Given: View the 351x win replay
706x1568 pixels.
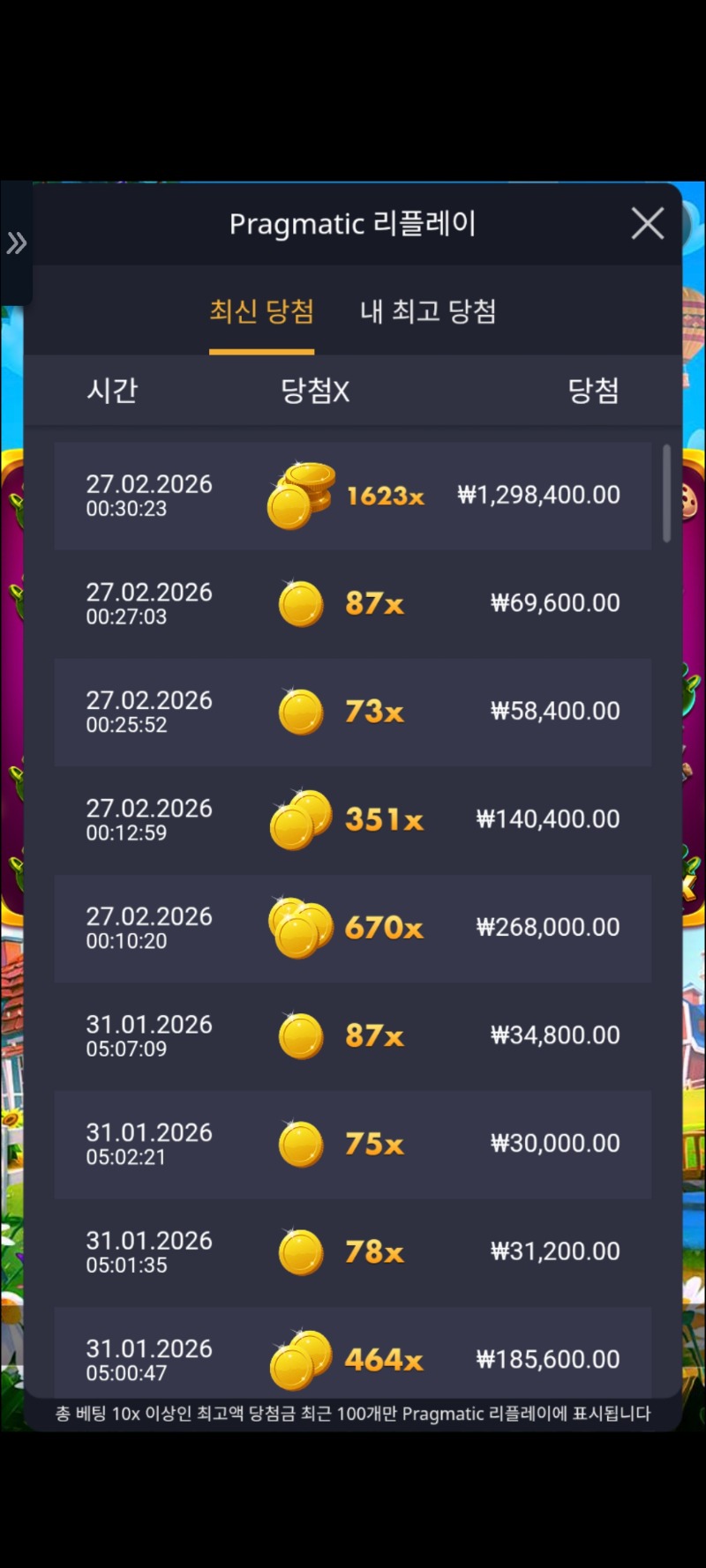Looking at the screenshot, I should (353, 820).
